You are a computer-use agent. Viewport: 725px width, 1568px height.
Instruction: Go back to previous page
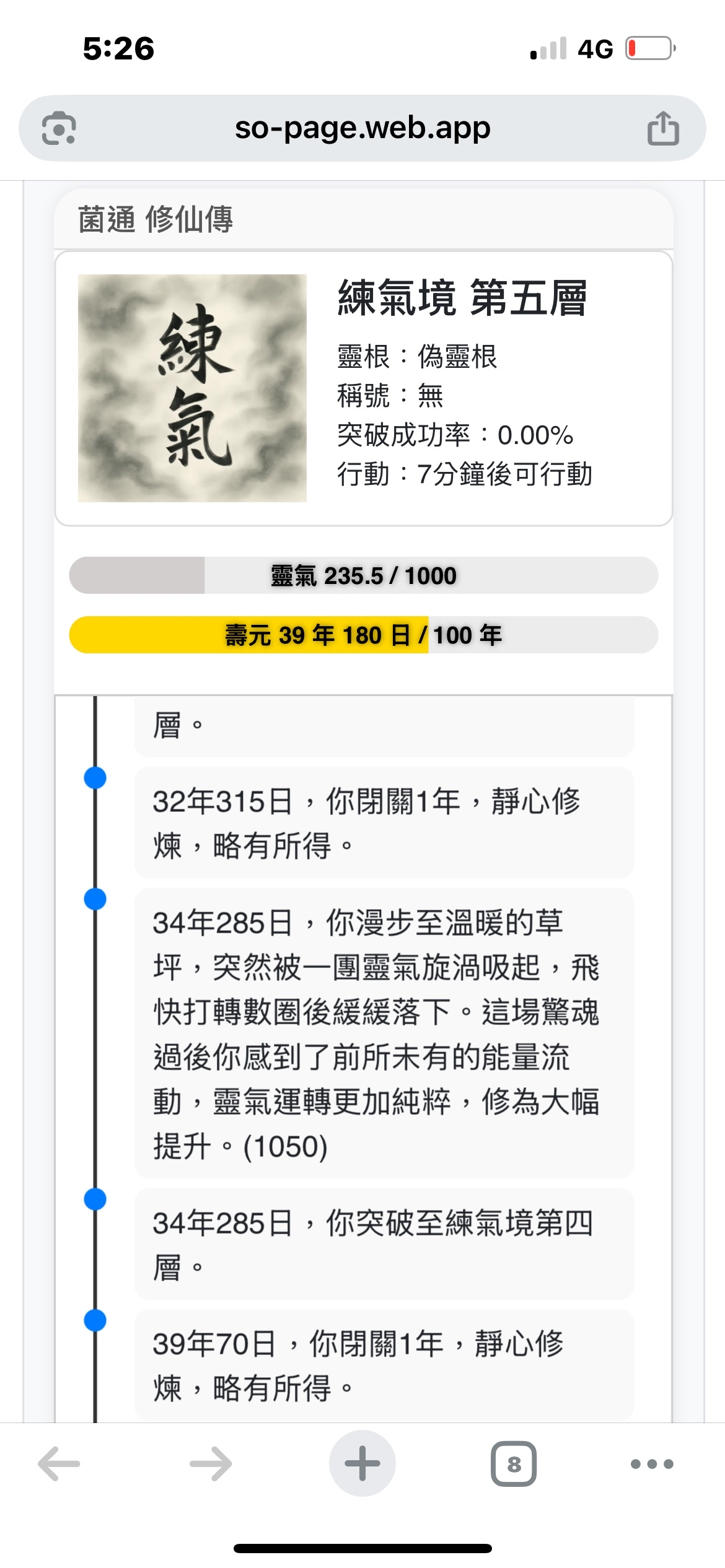(59, 1464)
